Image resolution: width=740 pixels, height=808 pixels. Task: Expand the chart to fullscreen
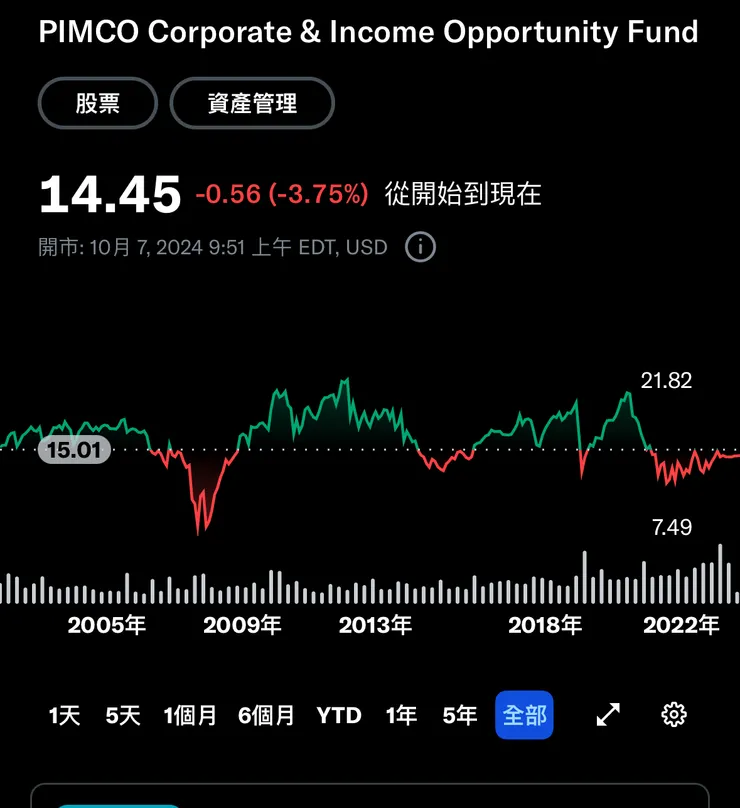[x=609, y=715]
